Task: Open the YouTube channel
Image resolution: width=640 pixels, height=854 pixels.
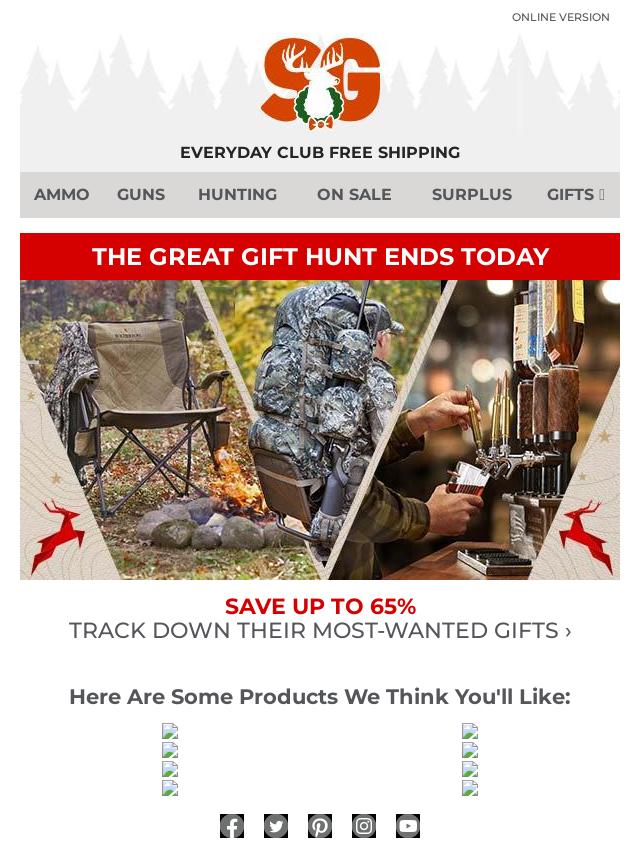Action: [x=408, y=826]
